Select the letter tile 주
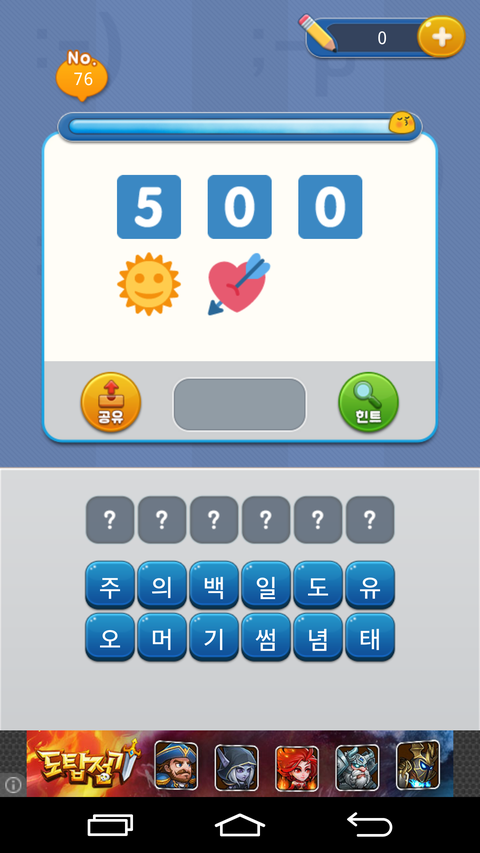This screenshot has height=853, width=480. point(110,585)
